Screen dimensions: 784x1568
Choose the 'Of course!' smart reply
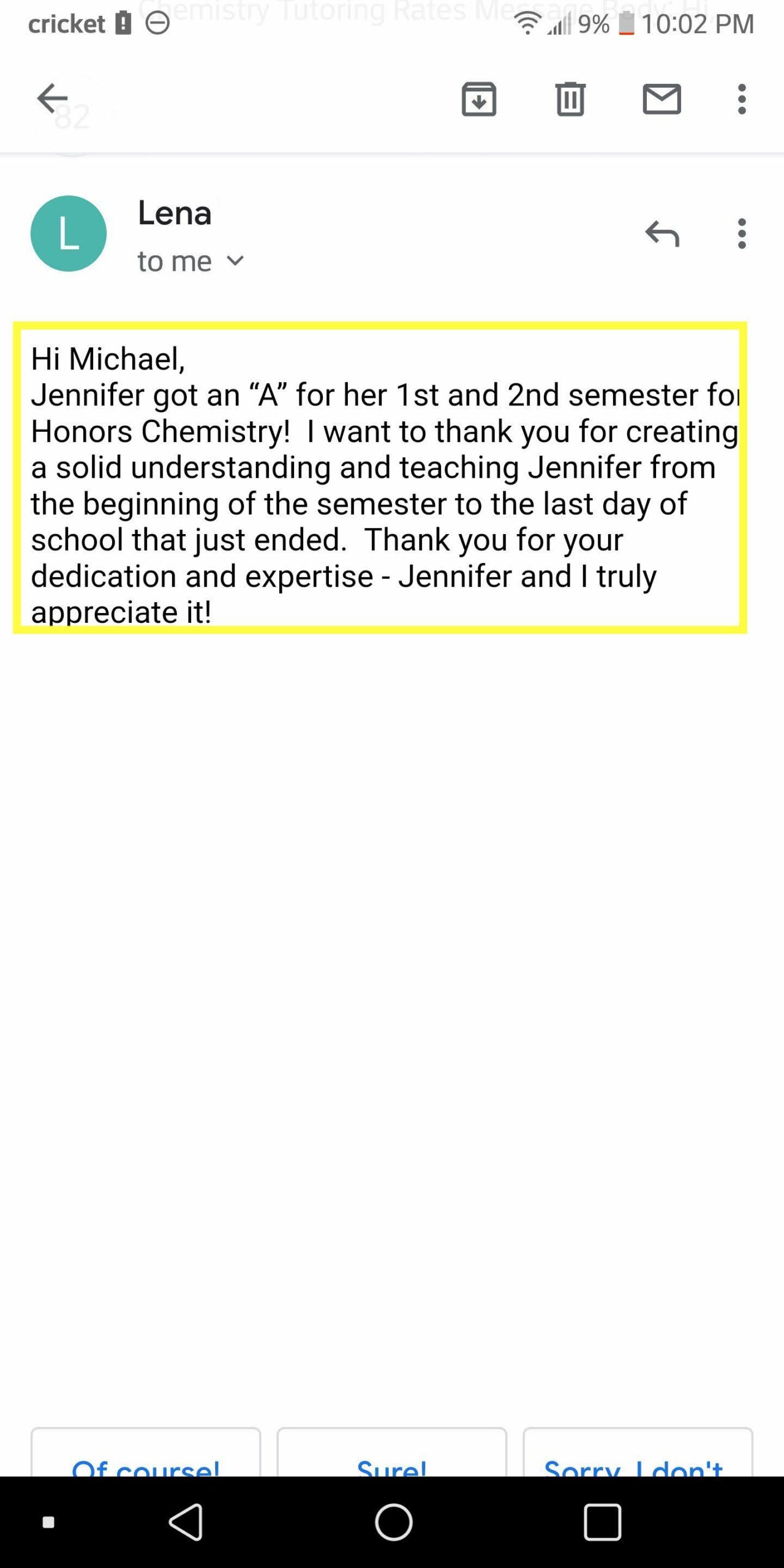pos(146,1452)
